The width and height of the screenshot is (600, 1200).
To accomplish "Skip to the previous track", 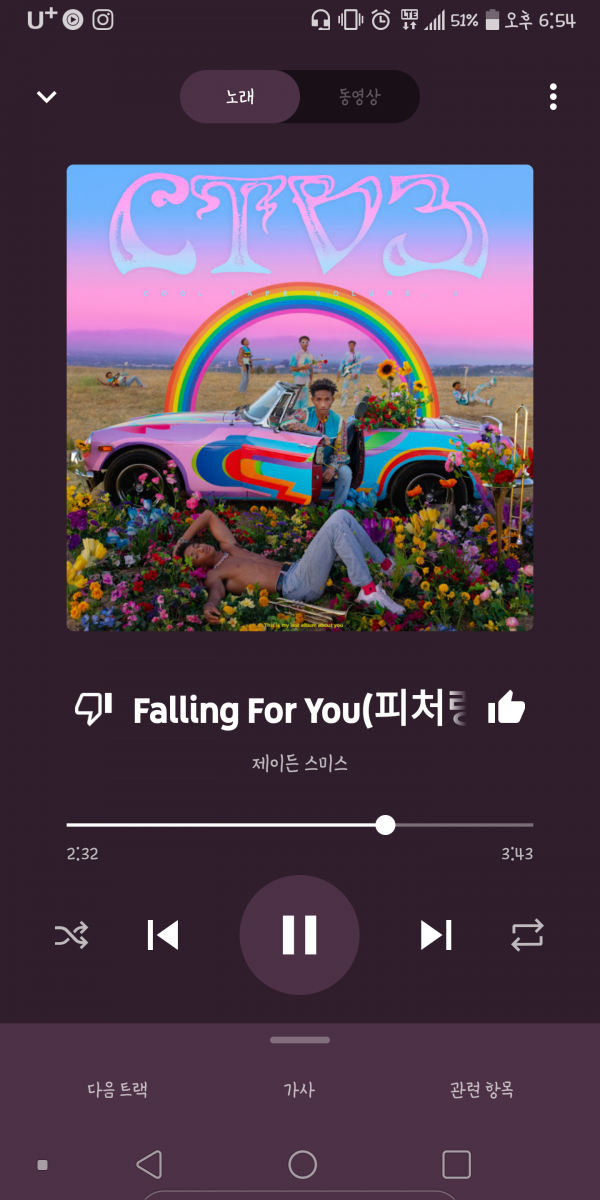I will pyautogui.click(x=163, y=935).
